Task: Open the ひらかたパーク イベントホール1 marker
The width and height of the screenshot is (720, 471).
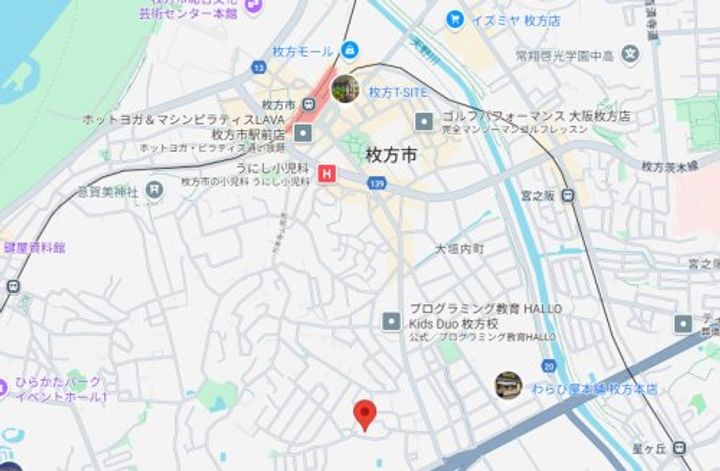Action: click(4, 385)
